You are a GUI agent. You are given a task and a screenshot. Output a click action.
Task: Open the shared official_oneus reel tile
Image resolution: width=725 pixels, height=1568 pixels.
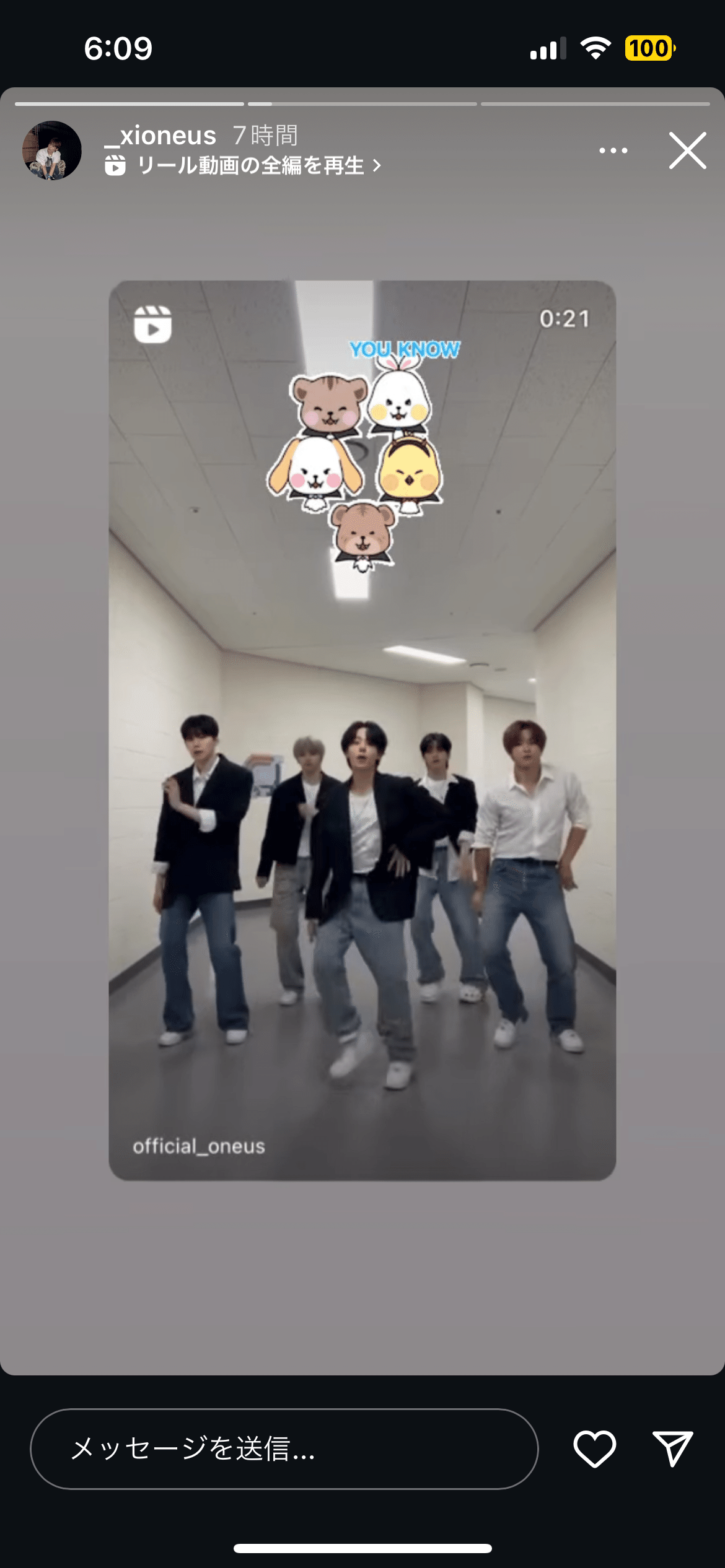click(x=362, y=730)
